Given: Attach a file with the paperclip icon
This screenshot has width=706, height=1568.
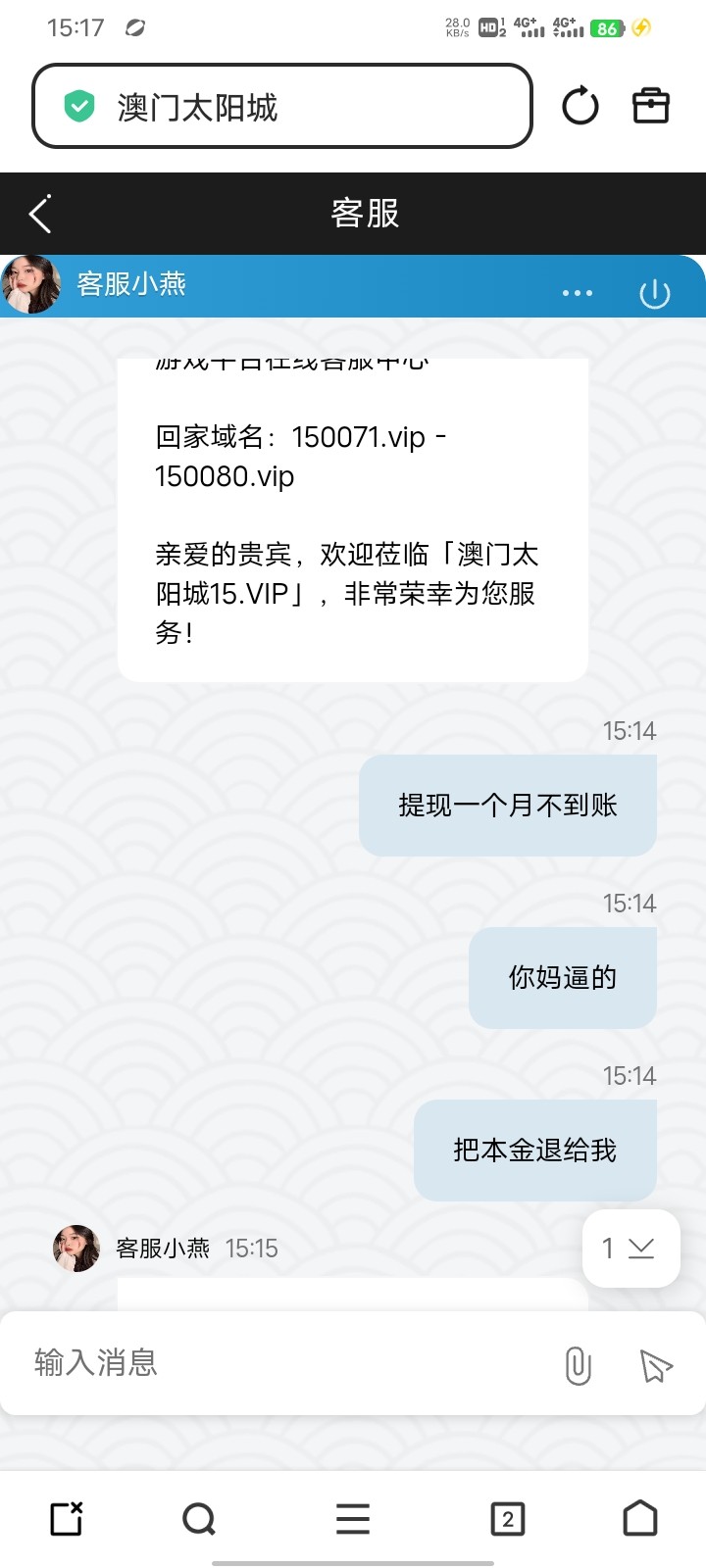Looking at the screenshot, I should [x=578, y=1365].
